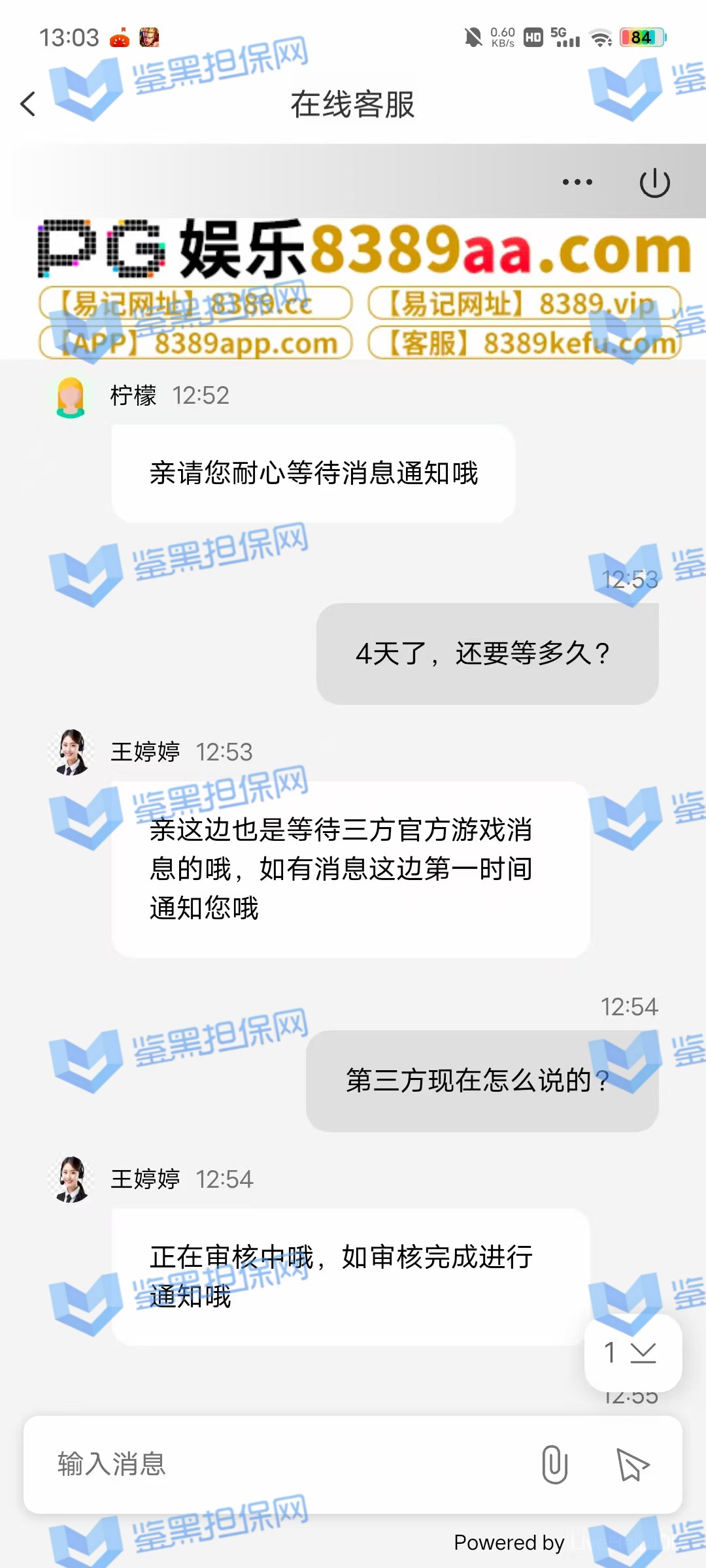The width and height of the screenshot is (706, 1568).
Task: Attach a file with the paperclip icon
Action: pyautogui.click(x=554, y=1464)
